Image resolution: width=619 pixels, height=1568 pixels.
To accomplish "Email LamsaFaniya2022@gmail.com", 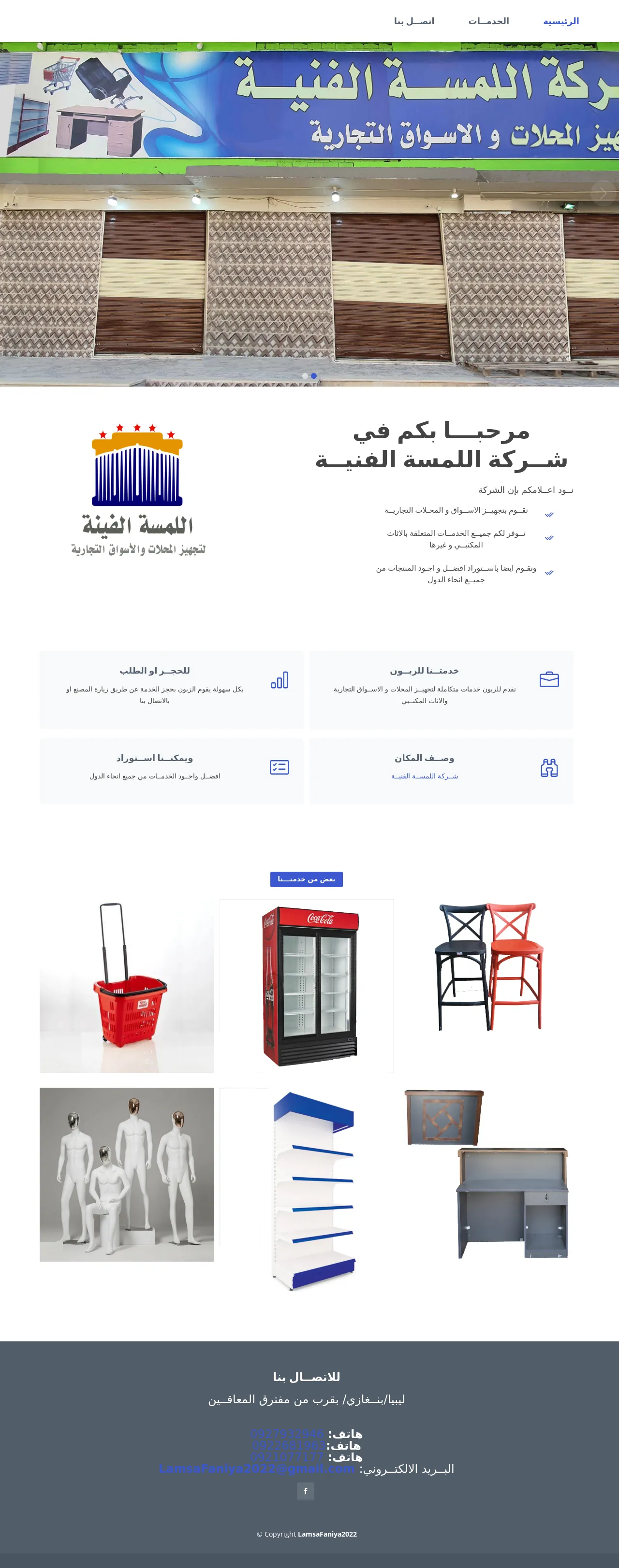I will [x=256, y=1469].
